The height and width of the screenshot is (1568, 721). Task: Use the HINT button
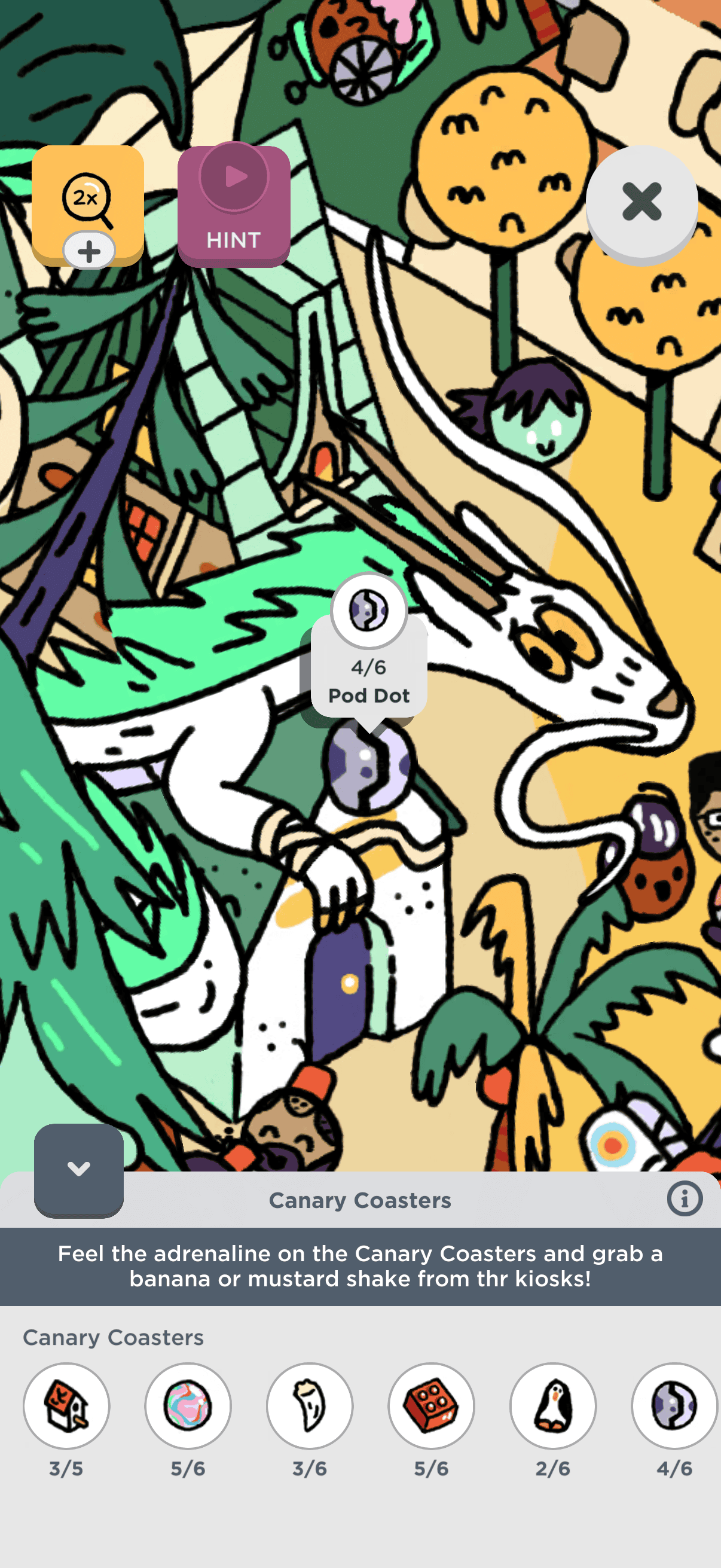234,206
